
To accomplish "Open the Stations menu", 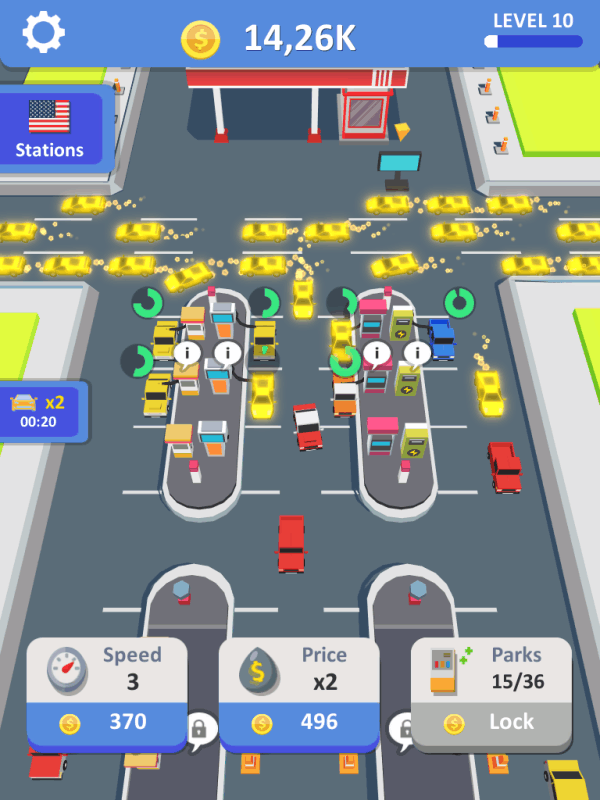I will point(50,130).
